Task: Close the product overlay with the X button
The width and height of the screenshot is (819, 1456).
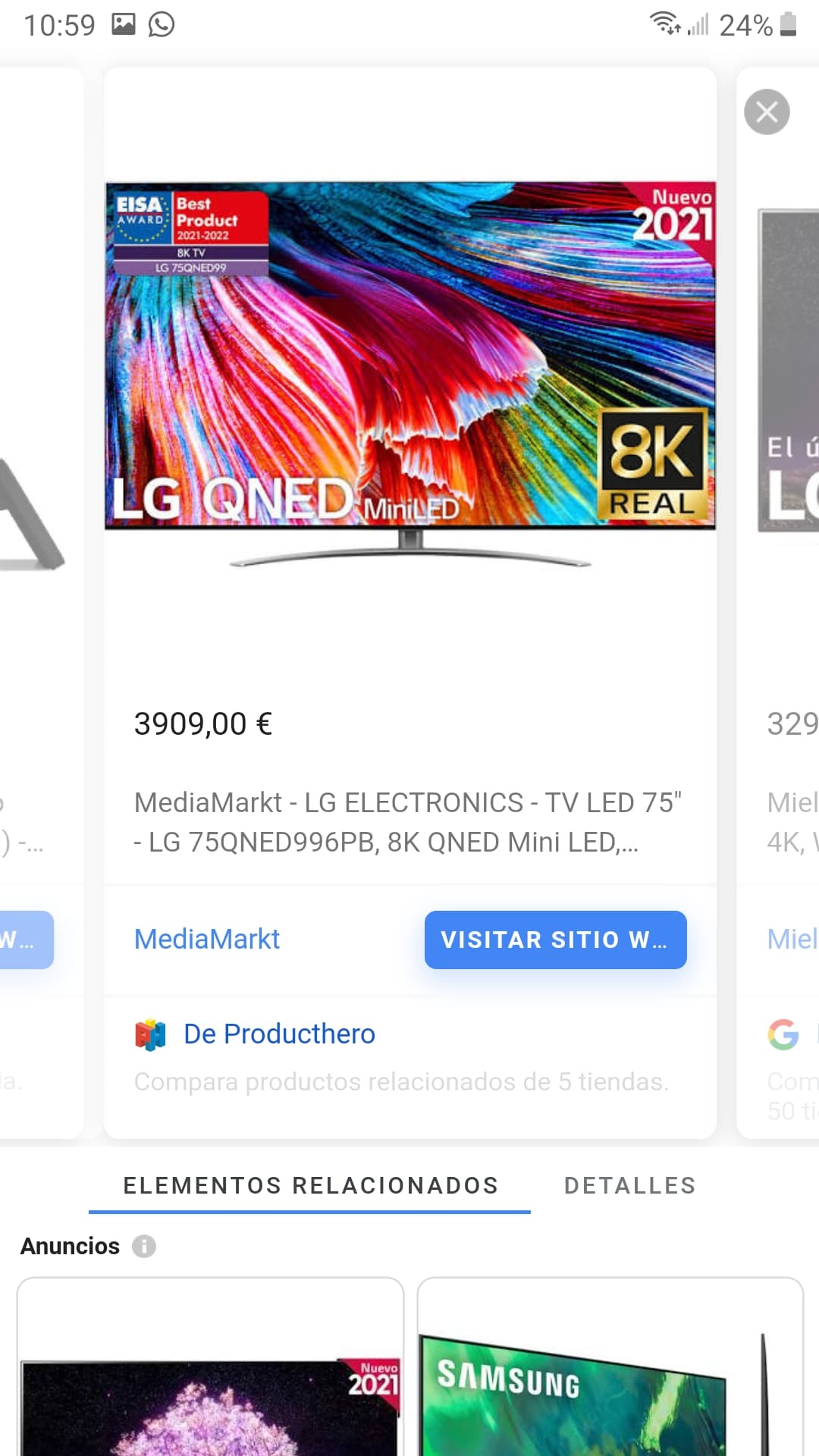Action: coord(767,112)
